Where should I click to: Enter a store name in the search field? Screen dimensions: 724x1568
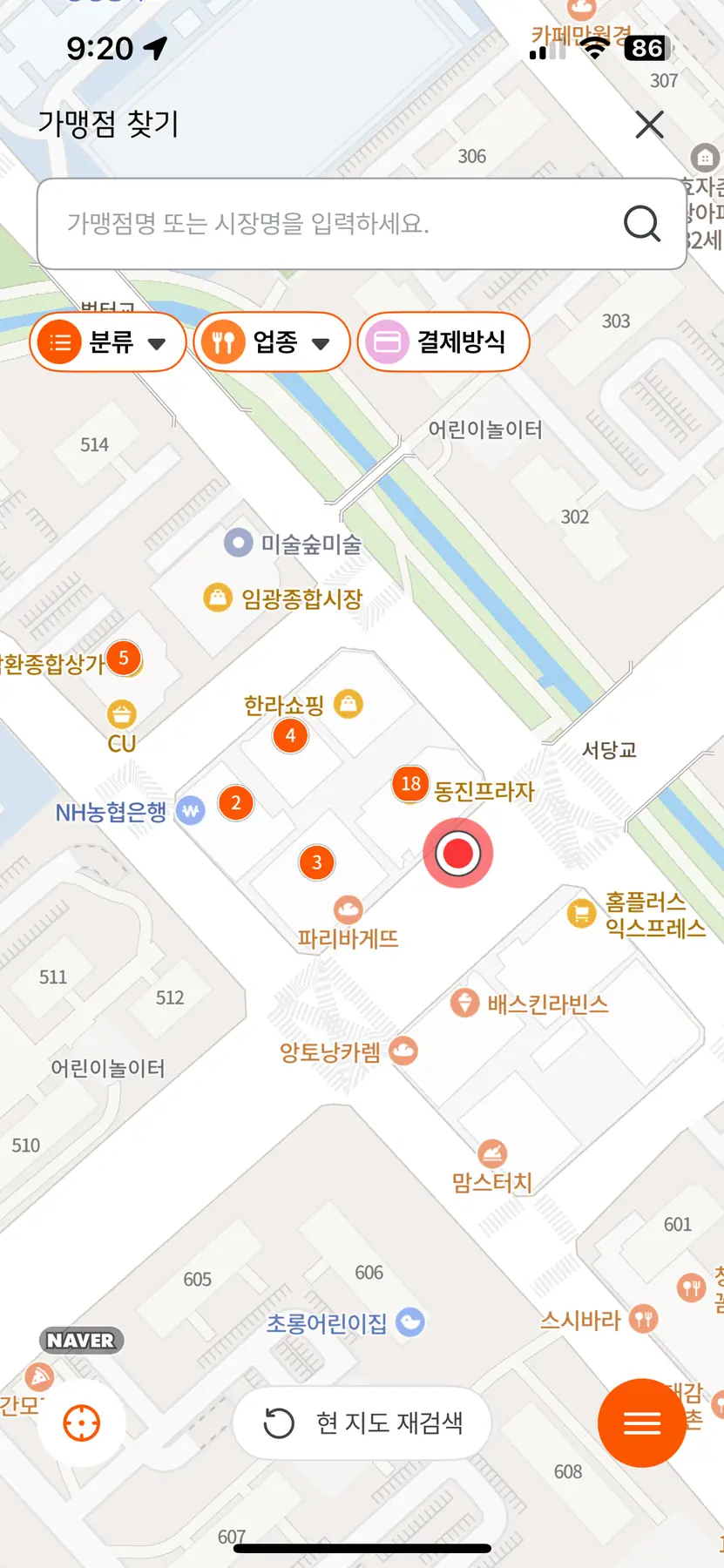331,224
